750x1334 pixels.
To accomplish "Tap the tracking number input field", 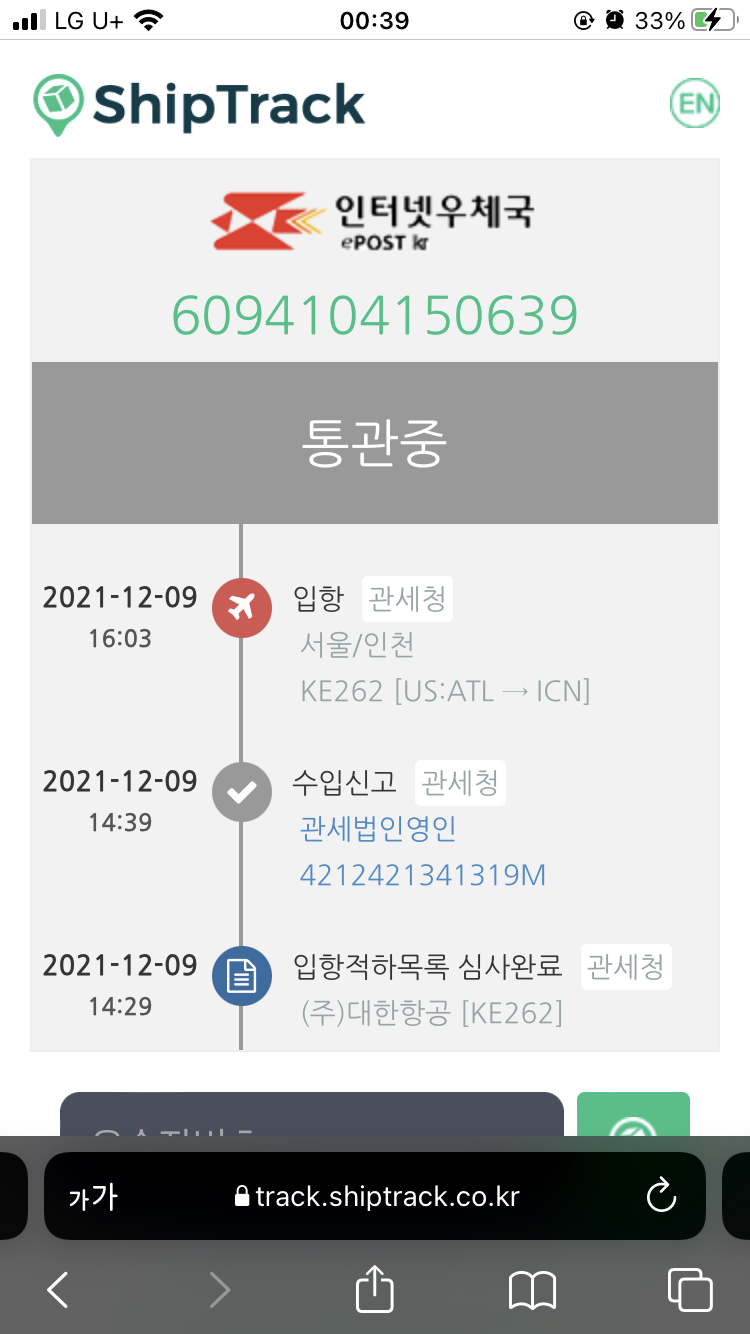I will pos(312,1116).
